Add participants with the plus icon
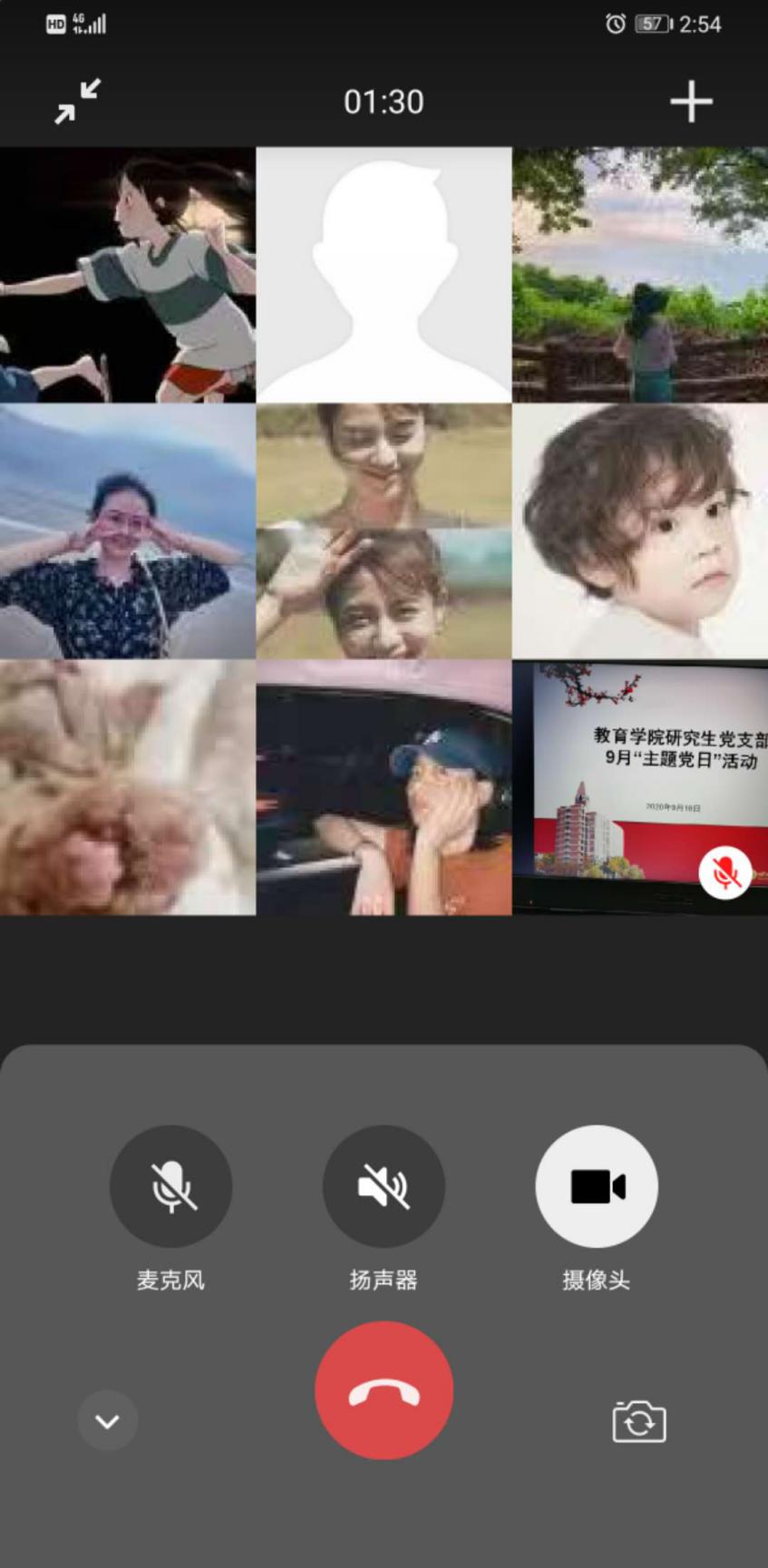This screenshot has height=1568, width=768. point(691,102)
